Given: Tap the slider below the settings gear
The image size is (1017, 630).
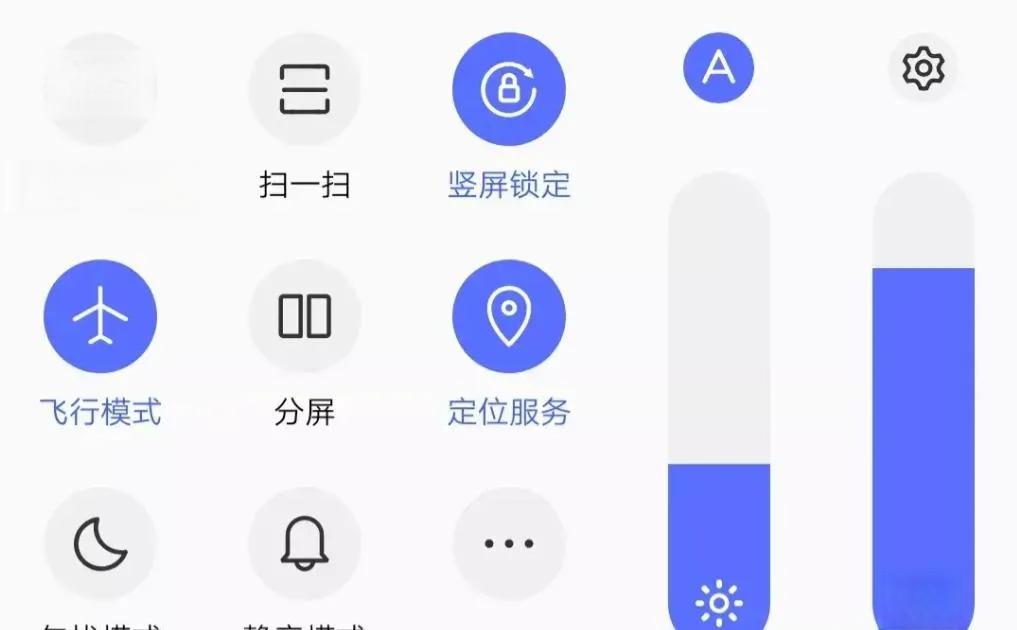Looking at the screenshot, I should pyautogui.click(x=923, y=400).
